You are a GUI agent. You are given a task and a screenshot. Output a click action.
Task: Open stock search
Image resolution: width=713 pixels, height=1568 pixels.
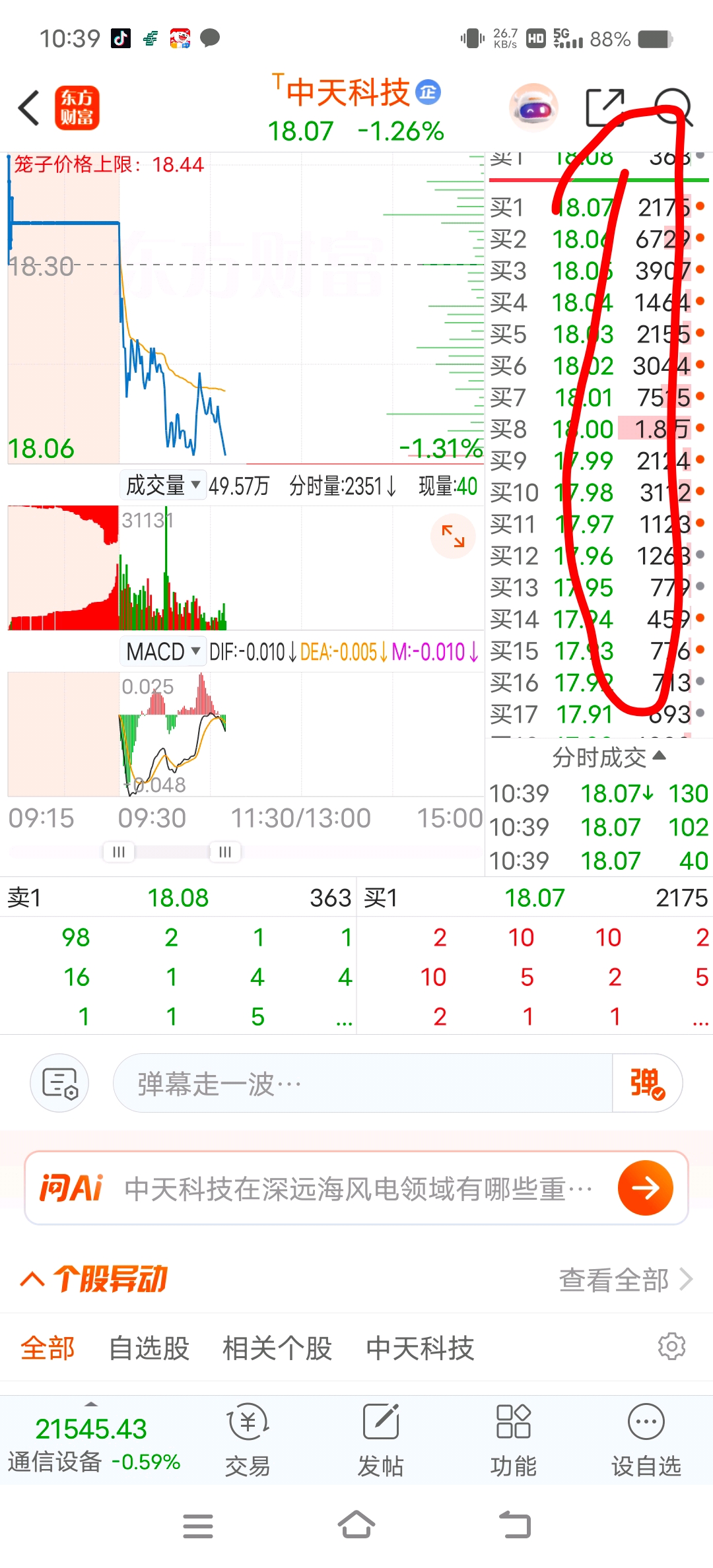pyautogui.click(x=673, y=108)
